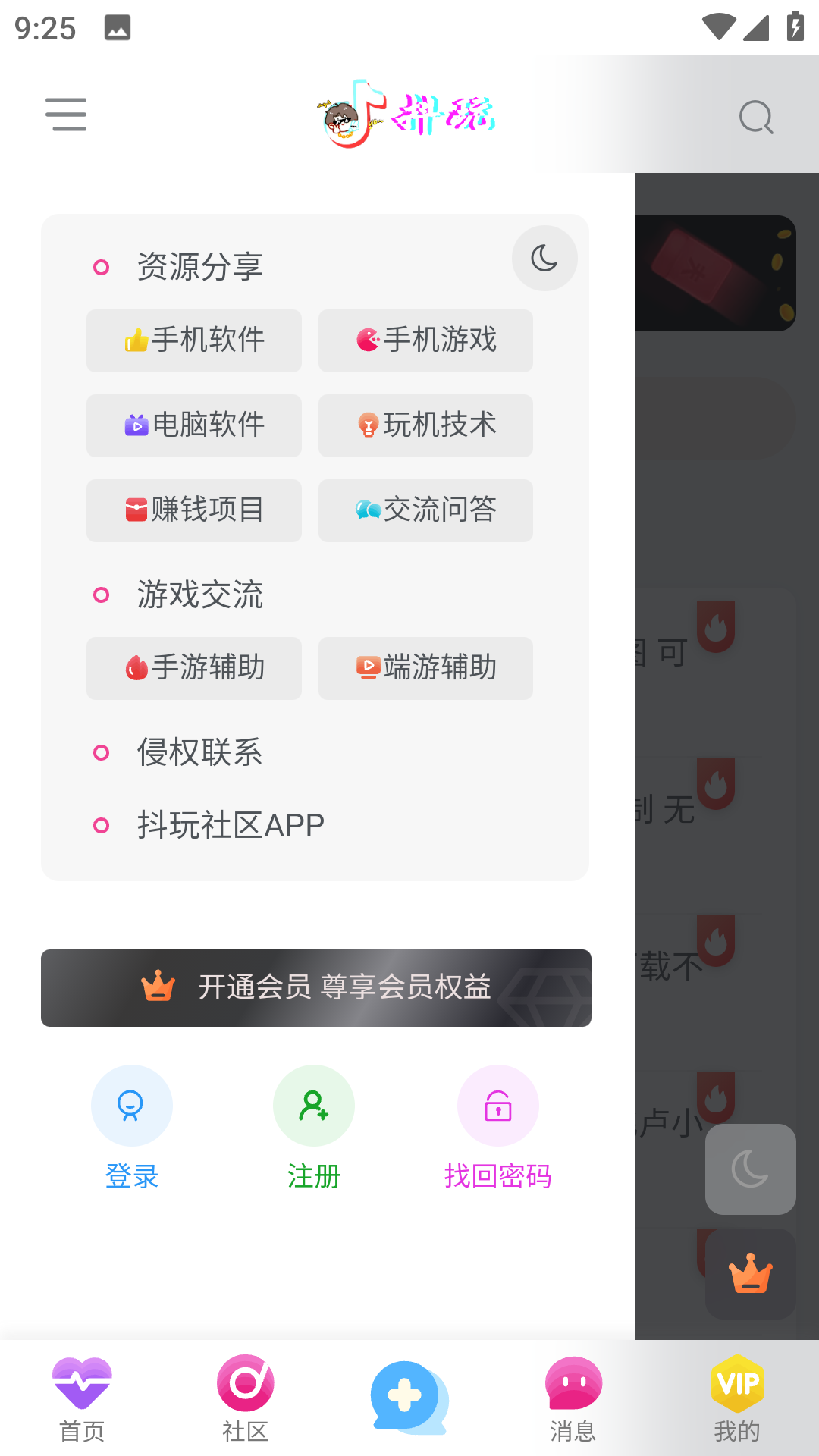
Task: Create a new post with plus button
Action: (407, 1397)
